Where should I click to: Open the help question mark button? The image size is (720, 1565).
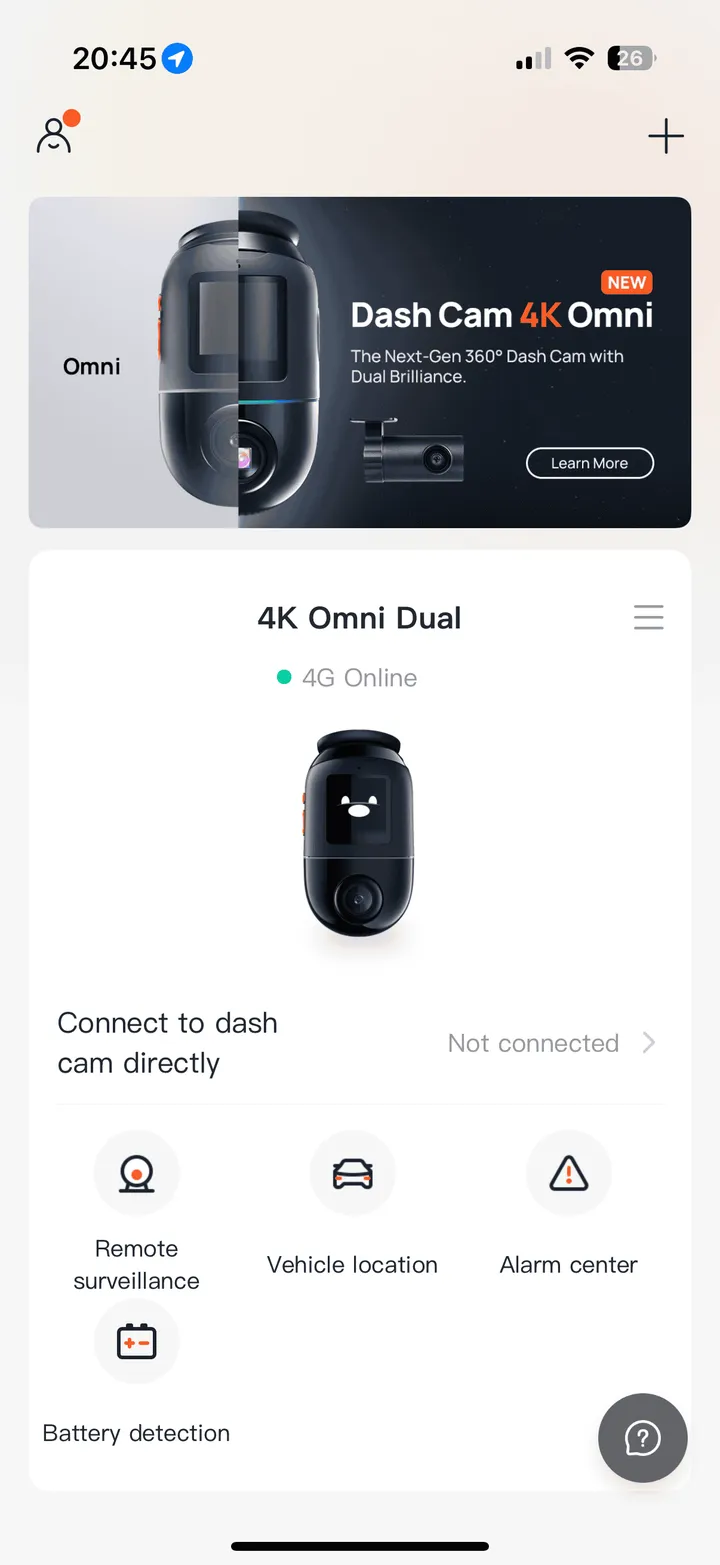[x=642, y=1438]
